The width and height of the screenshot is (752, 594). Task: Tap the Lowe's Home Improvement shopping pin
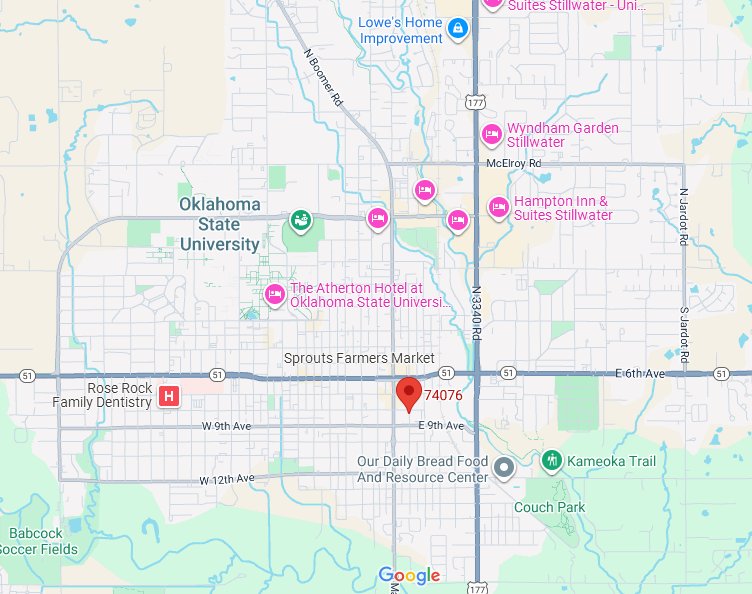click(458, 28)
